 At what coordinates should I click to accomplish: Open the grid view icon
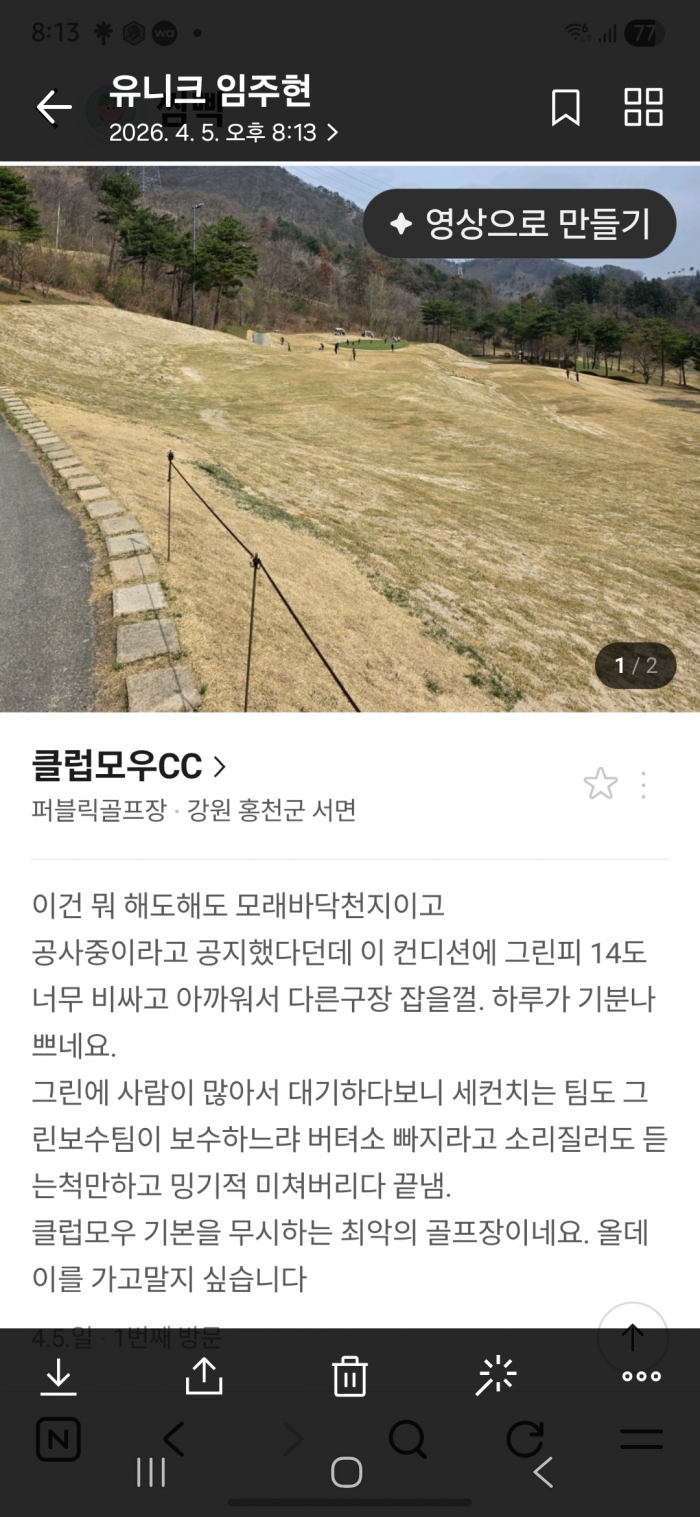tap(643, 107)
